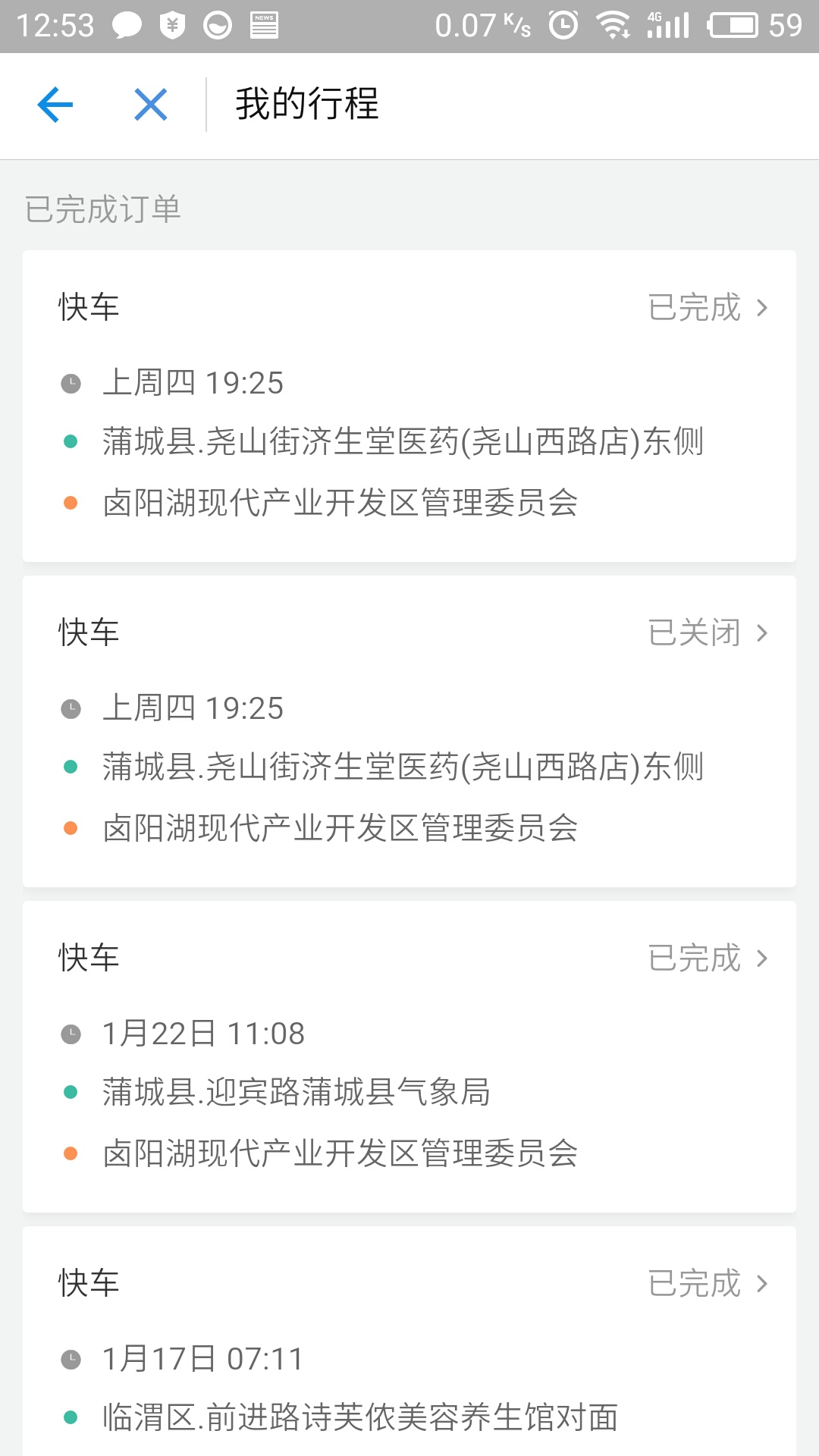View the 1月22日 11:08 trip details
Image resolution: width=819 pixels, height=1456 pixels.
(x=409, y=1056)
